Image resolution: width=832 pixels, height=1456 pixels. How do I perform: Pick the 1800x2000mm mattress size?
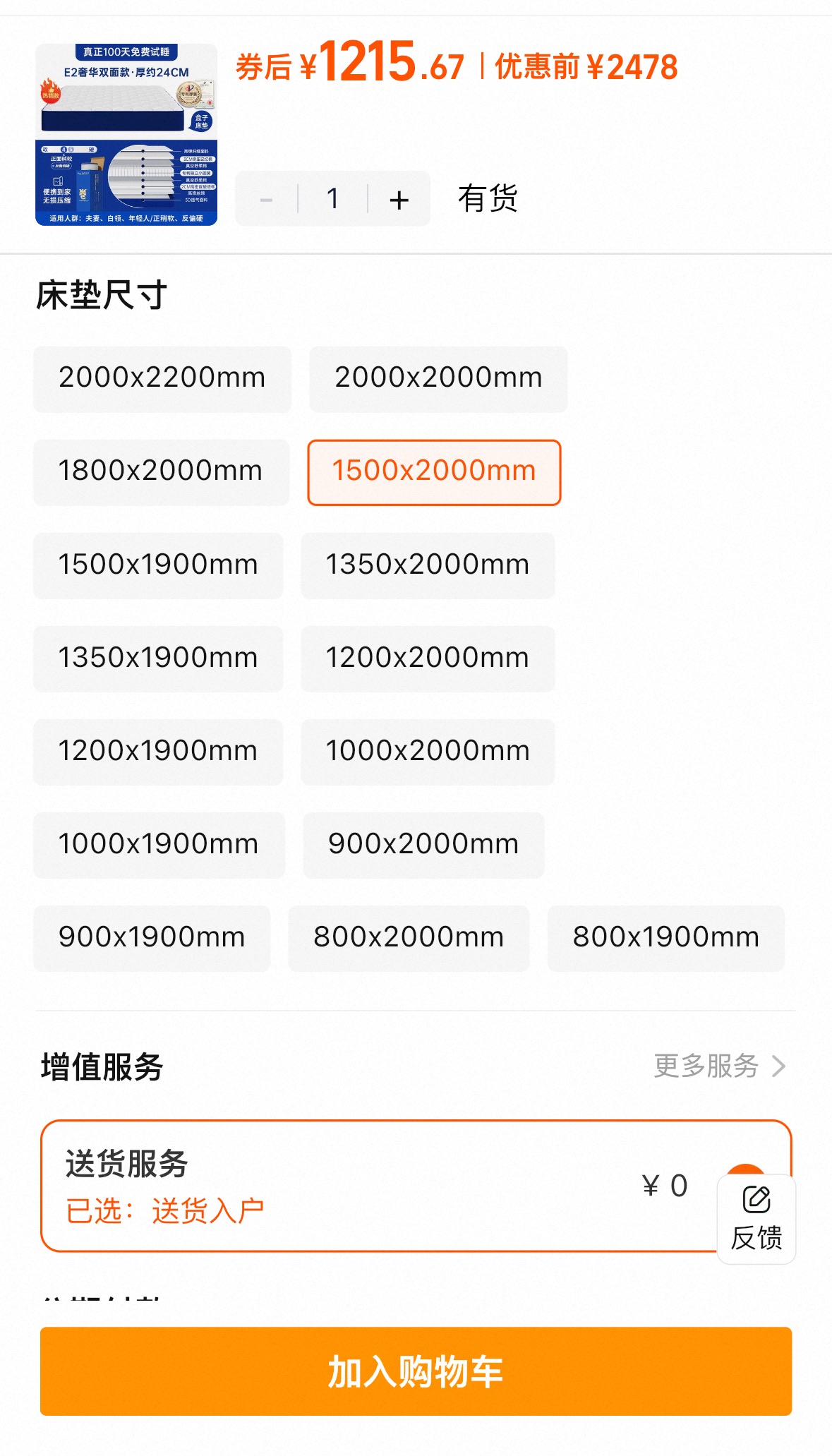point(161,472)
